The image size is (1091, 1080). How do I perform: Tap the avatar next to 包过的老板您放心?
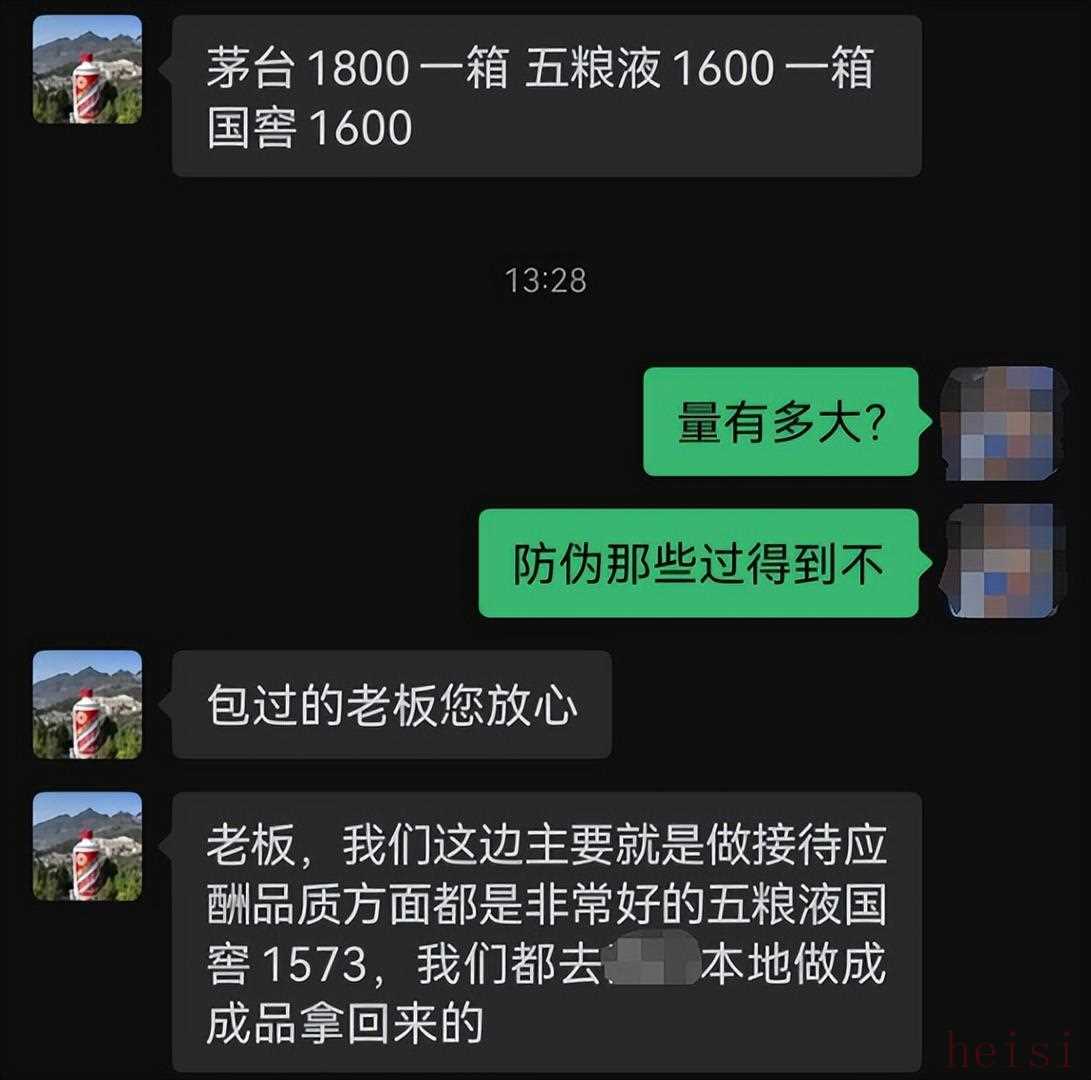87,704
